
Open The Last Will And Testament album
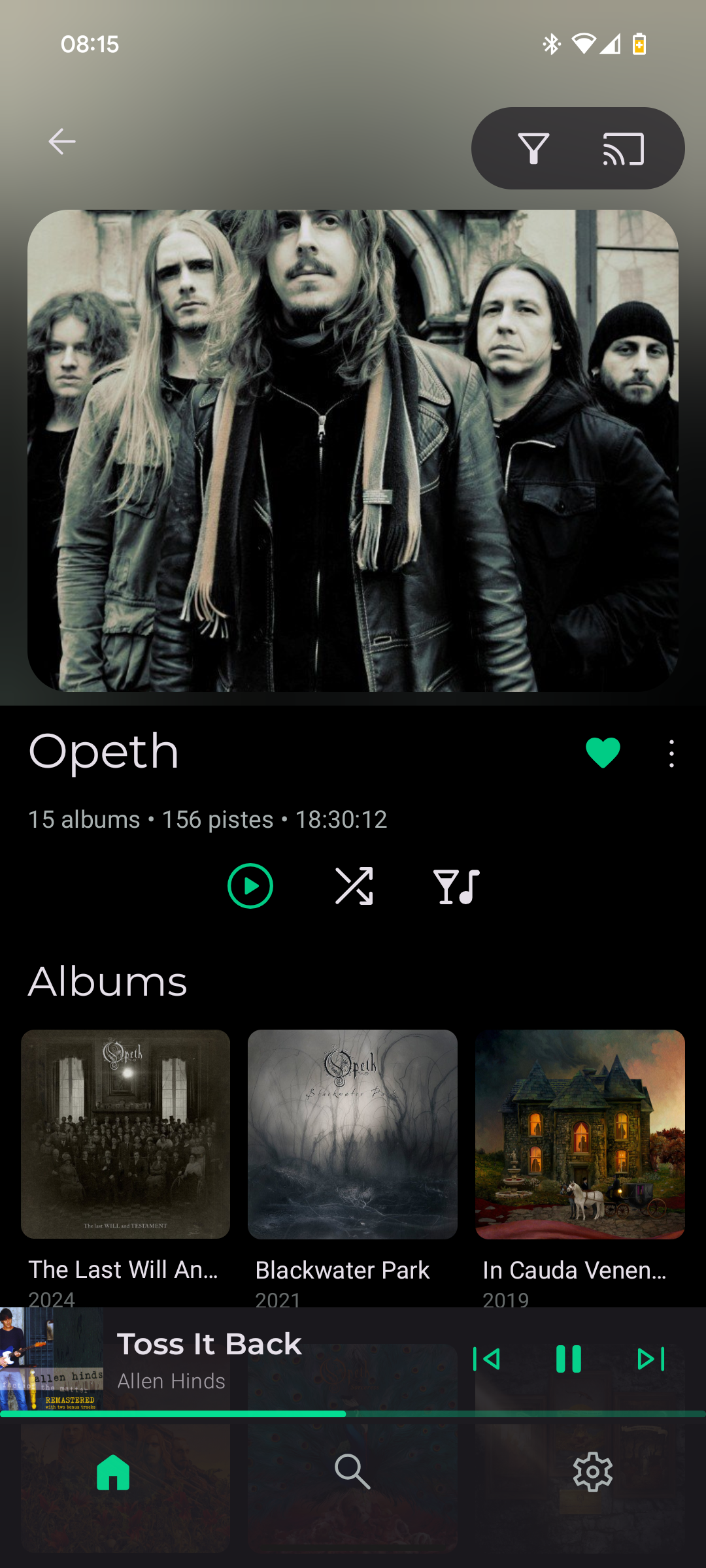pyautogui.click(x=126, y=1134)
